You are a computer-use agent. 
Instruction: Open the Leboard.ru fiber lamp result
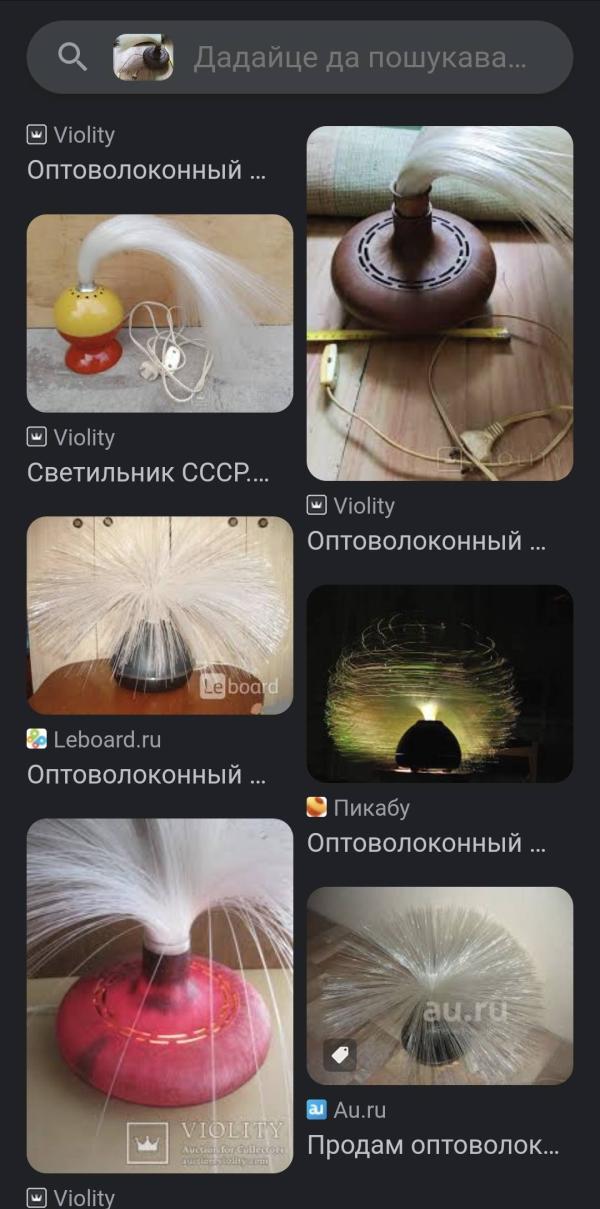pyautogui.click(x=160, y=615)
